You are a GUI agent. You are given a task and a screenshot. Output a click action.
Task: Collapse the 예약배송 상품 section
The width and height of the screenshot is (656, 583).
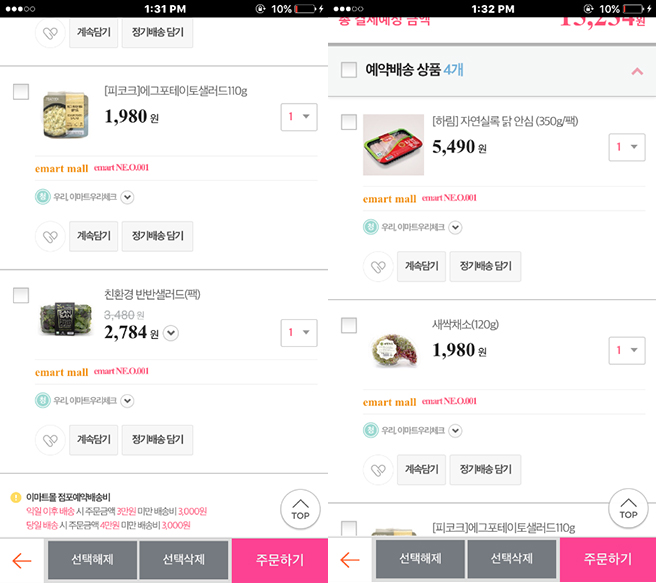click(636, 70)
